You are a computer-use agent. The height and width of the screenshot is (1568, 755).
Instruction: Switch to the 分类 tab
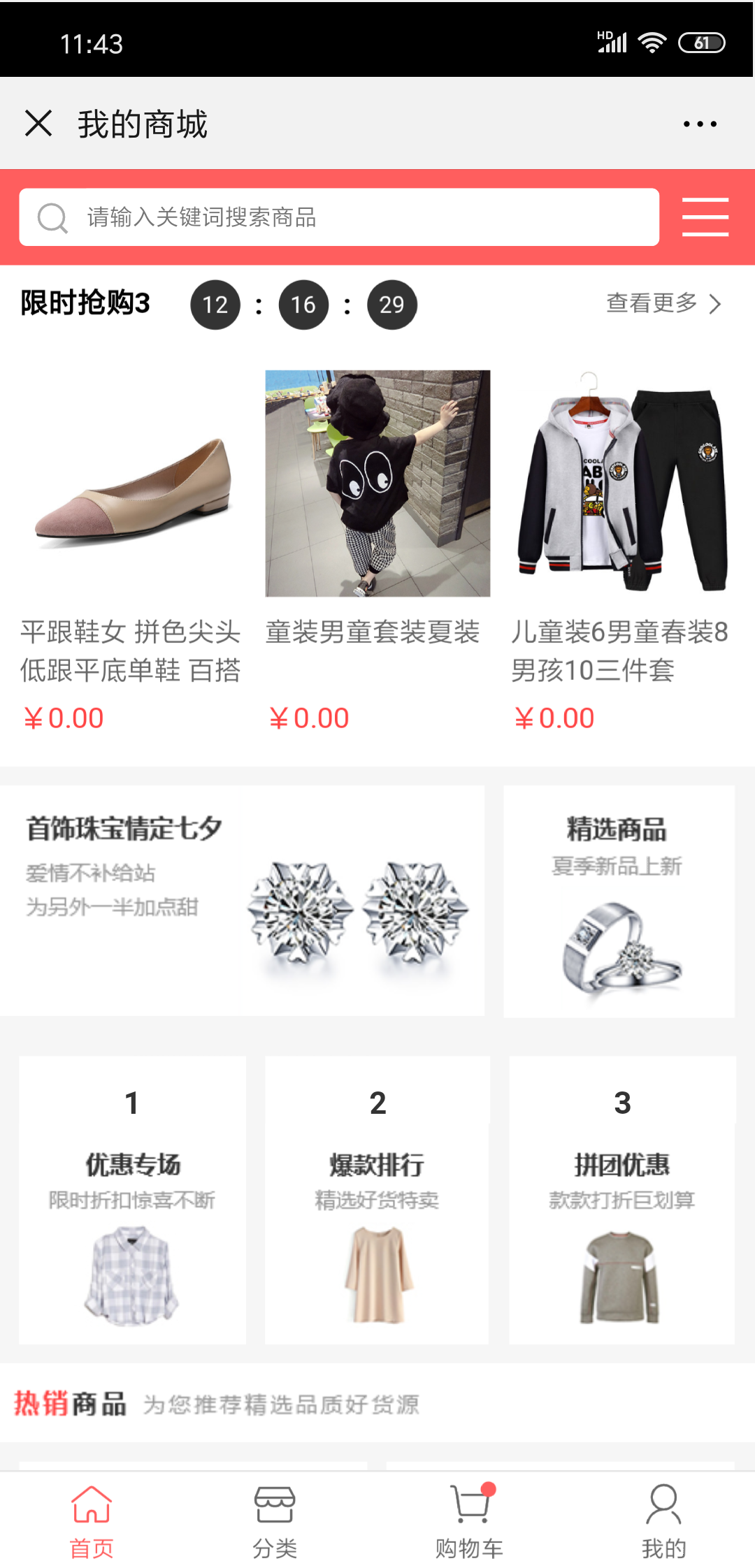pyautogui.click(x=275, y=1521)
